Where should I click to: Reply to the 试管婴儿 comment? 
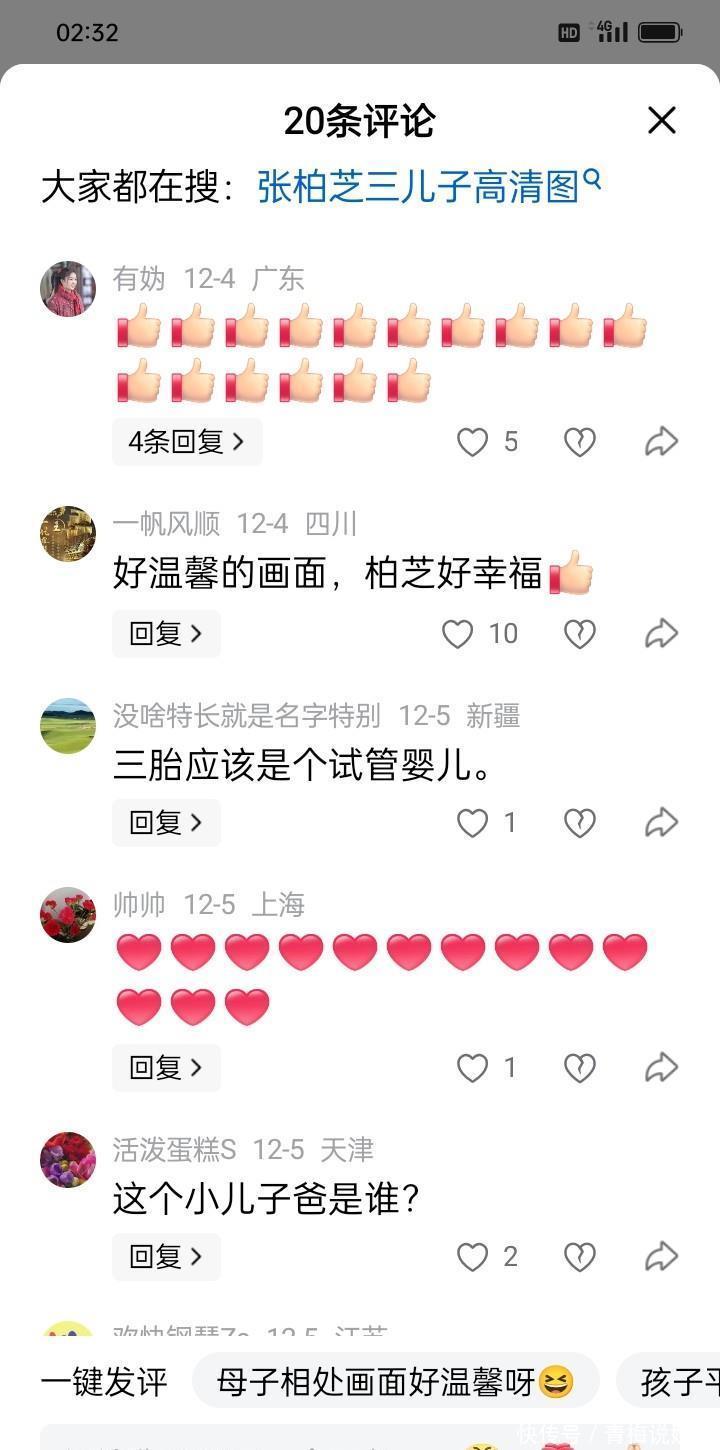[166, 823]
